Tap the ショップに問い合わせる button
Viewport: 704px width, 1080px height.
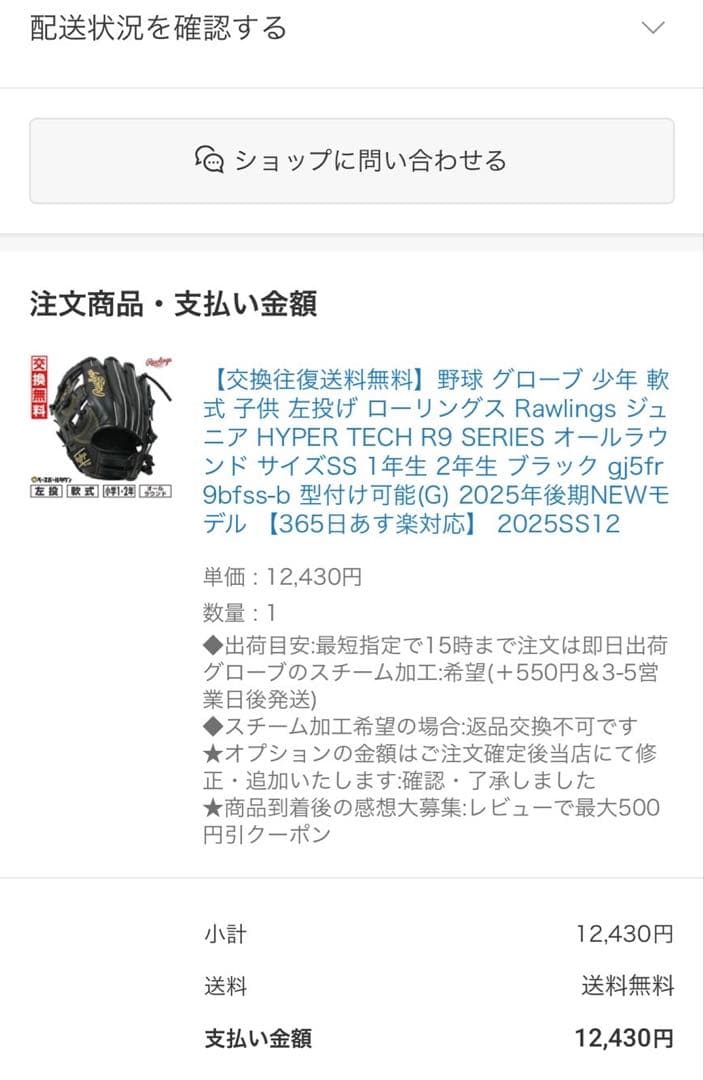[x=351, y=160]
